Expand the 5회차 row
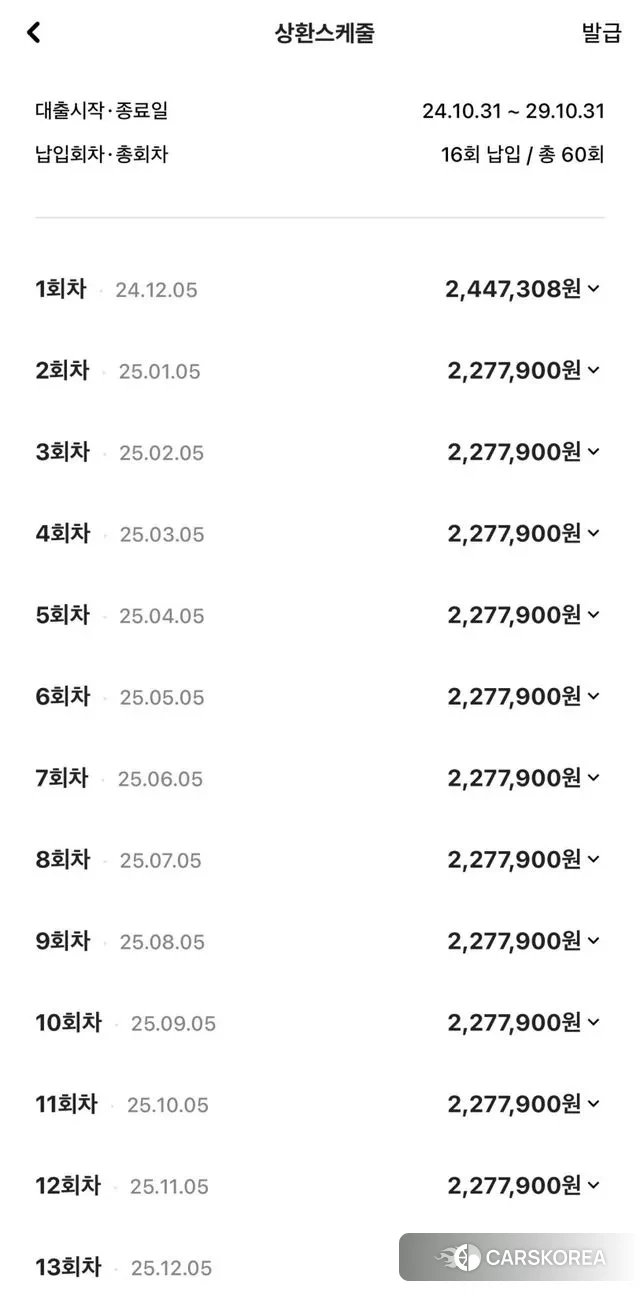 (593, 615)
